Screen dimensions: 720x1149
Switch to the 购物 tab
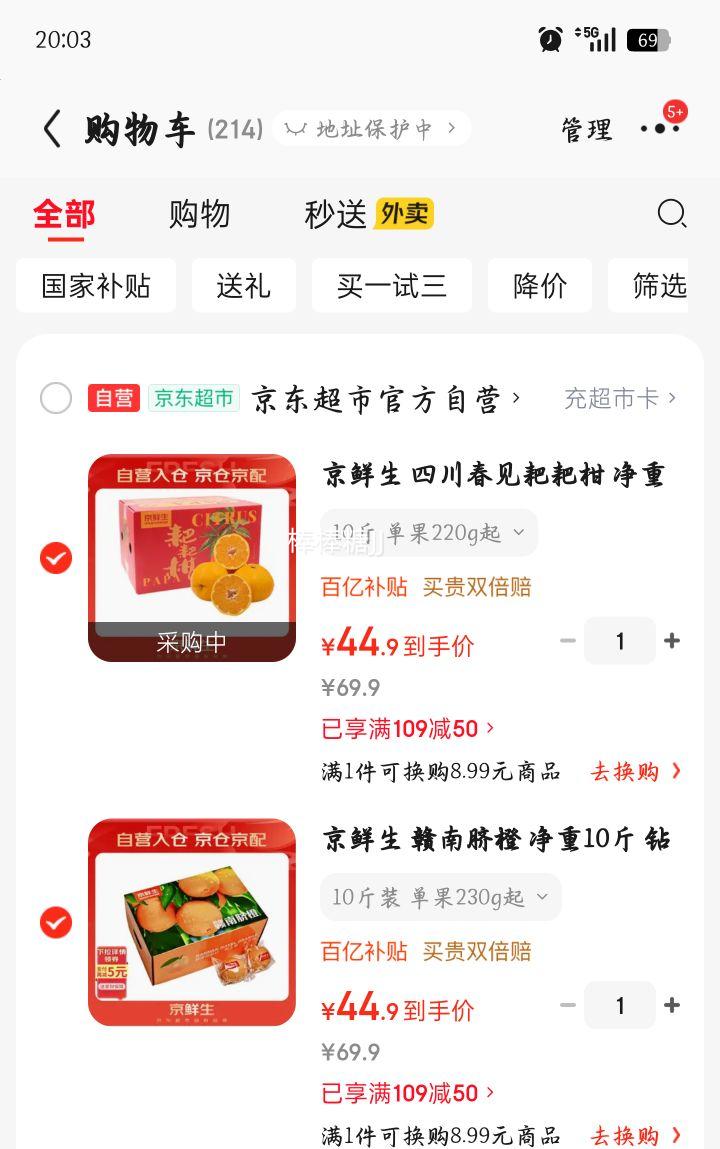200,214
